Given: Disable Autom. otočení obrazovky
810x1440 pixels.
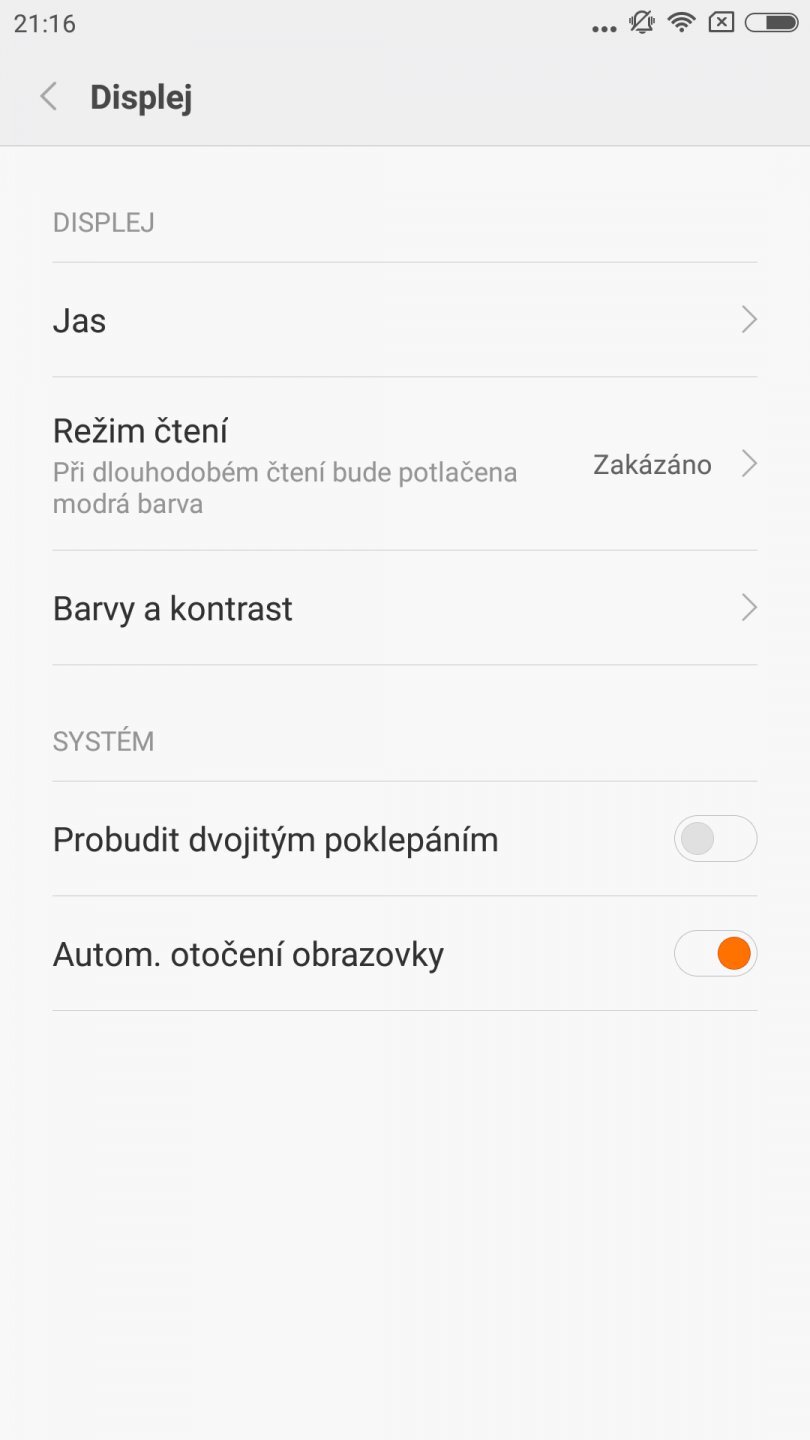Looking at the screenshot, I should 716,953.
